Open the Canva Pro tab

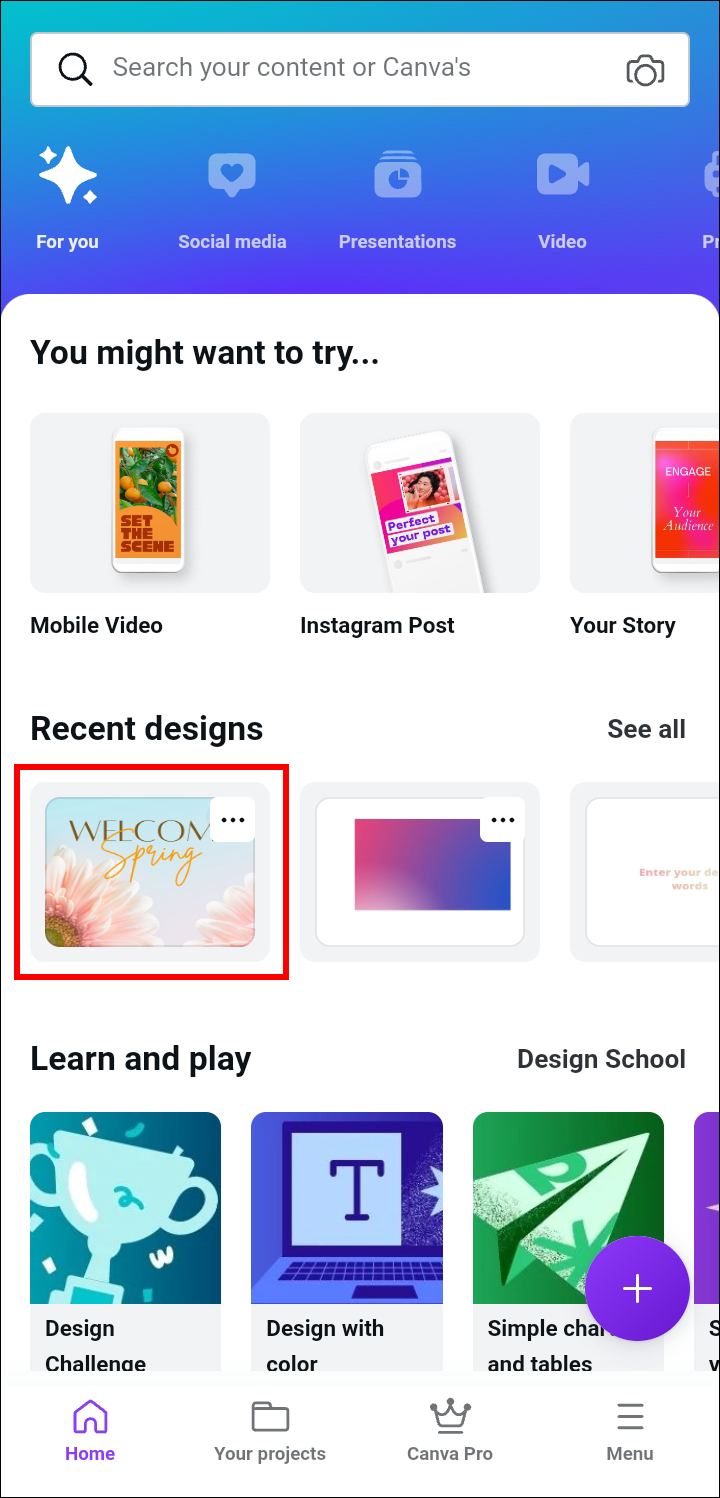[450, 1432]
